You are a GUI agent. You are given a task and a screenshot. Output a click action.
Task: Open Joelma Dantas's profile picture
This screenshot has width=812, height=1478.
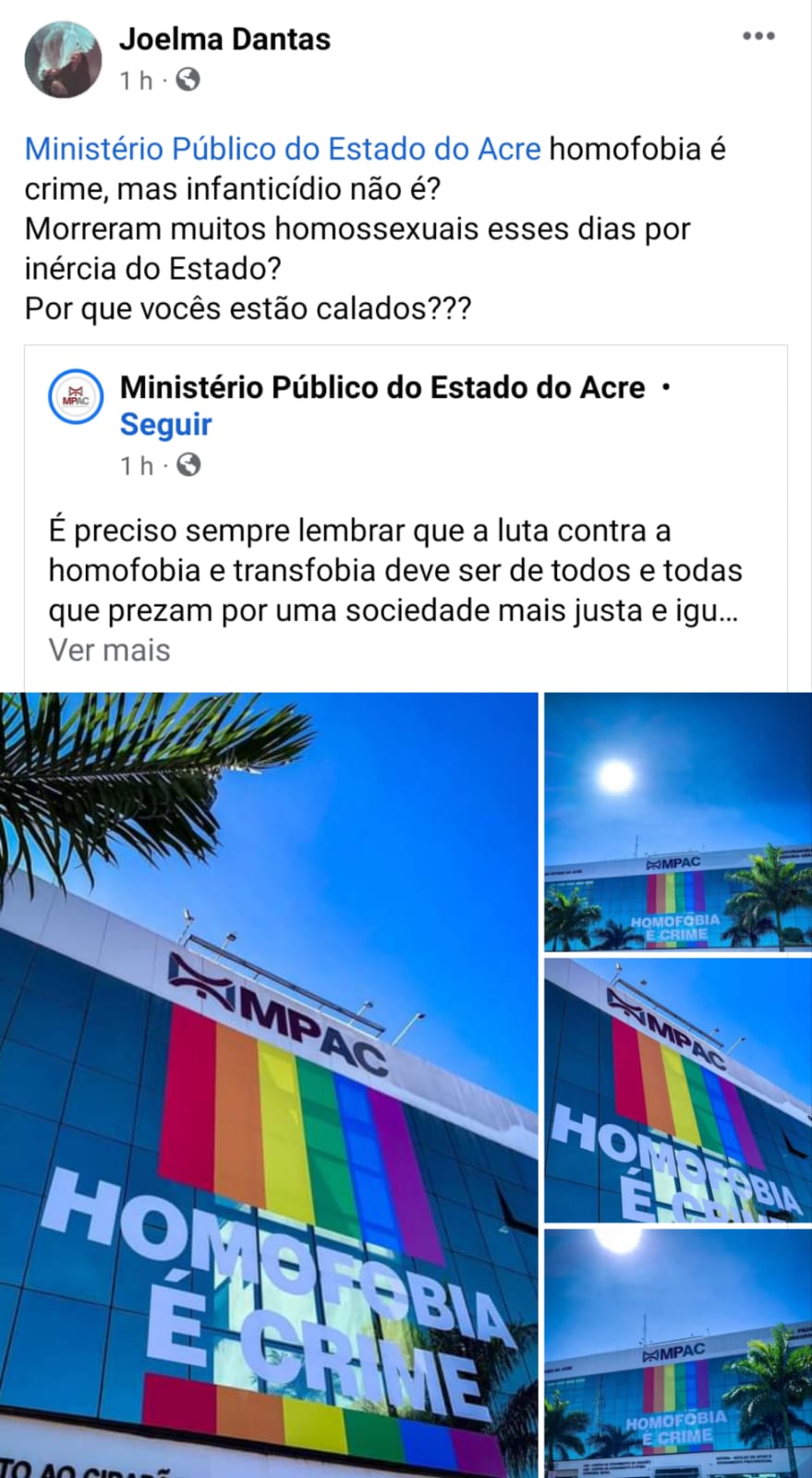(63, 60)
